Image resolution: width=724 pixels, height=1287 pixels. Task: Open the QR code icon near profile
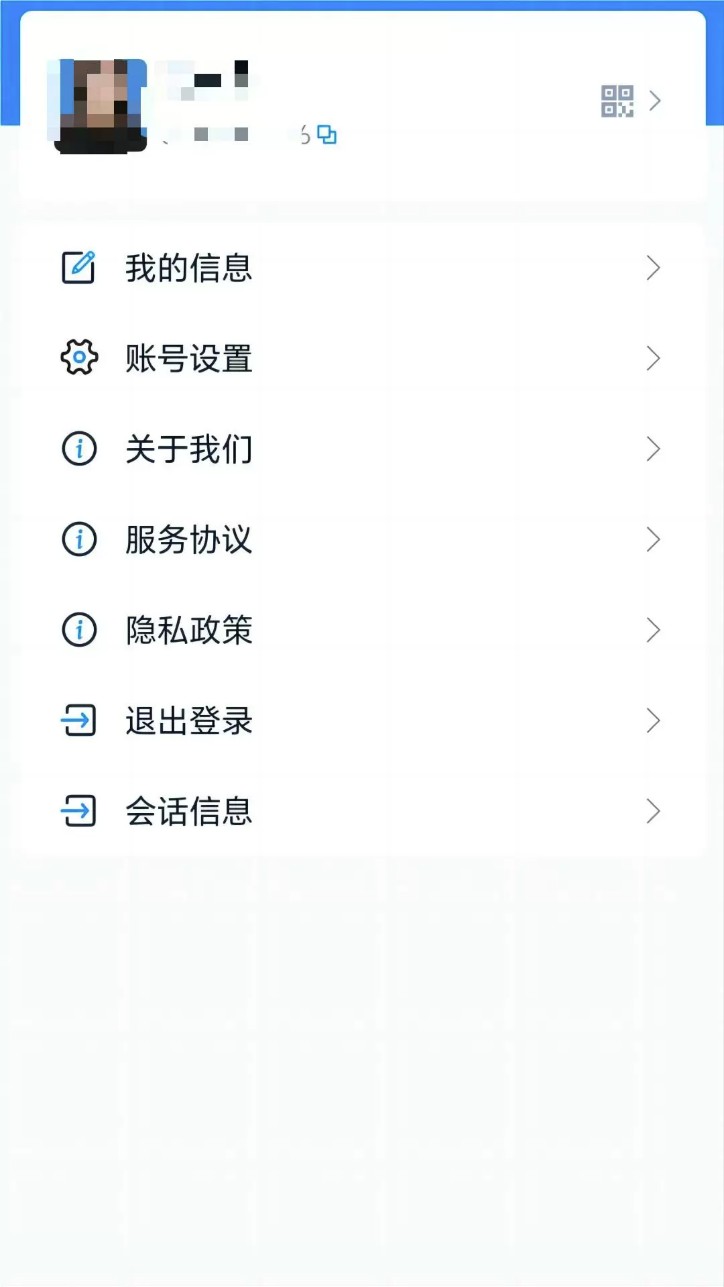[619, 99]
